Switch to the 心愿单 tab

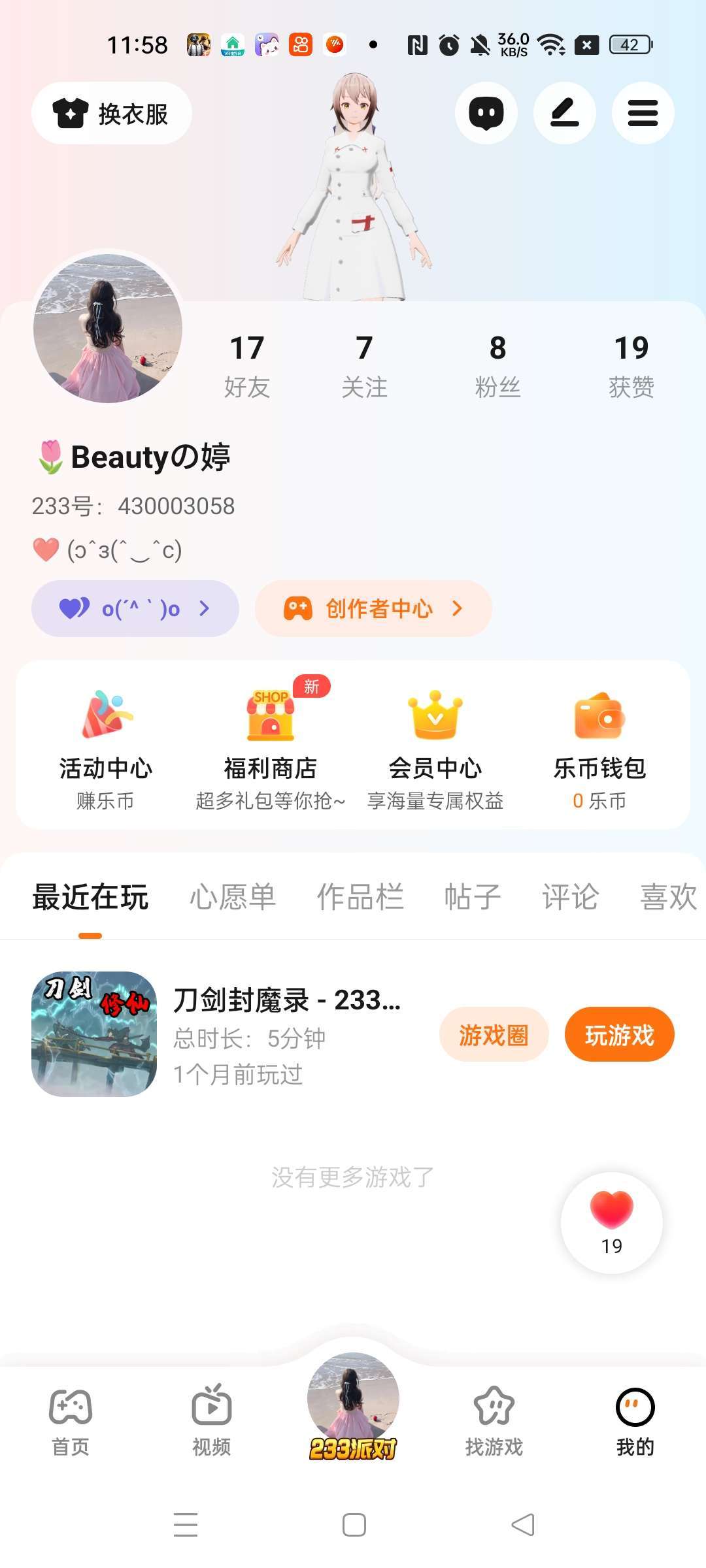tap(233, 897)
